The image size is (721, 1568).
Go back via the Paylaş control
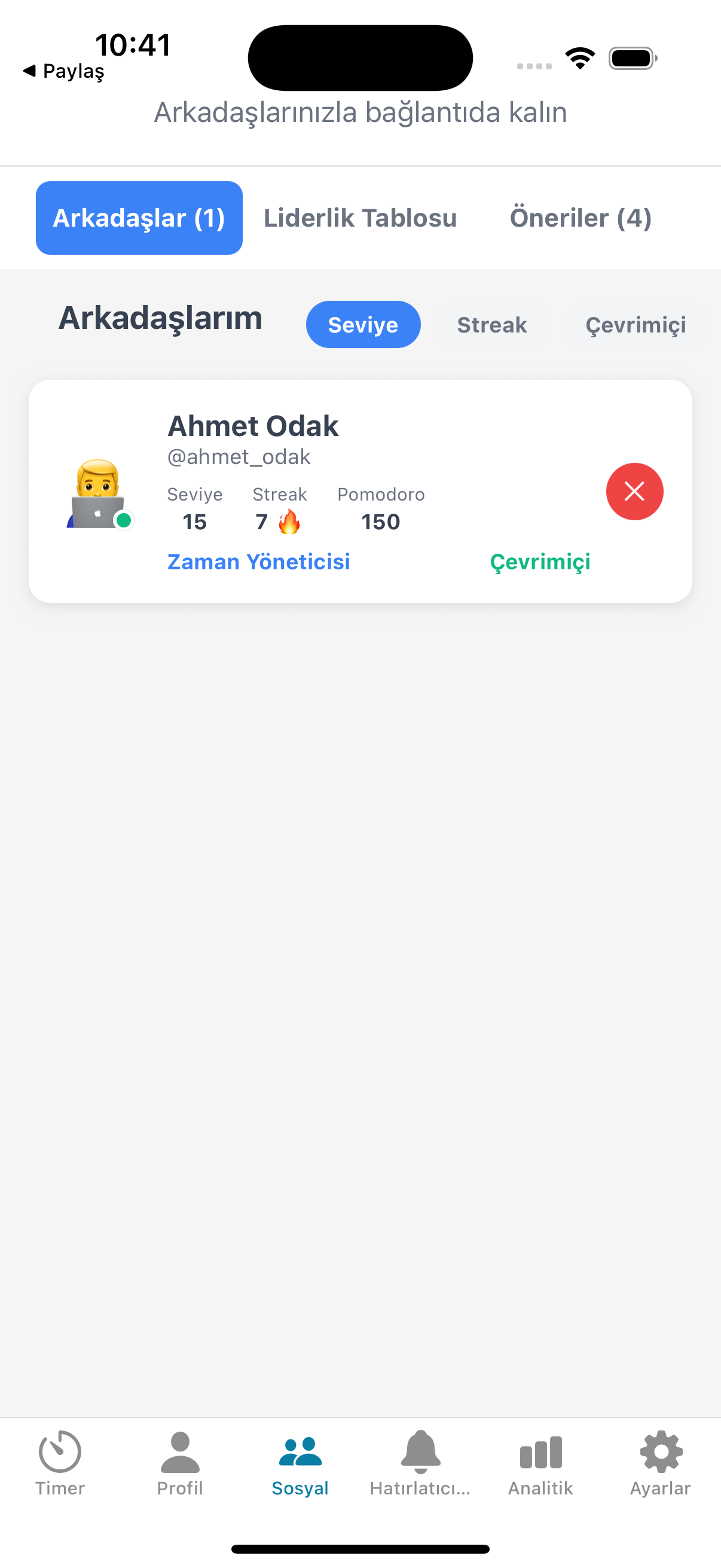point(63,71)
